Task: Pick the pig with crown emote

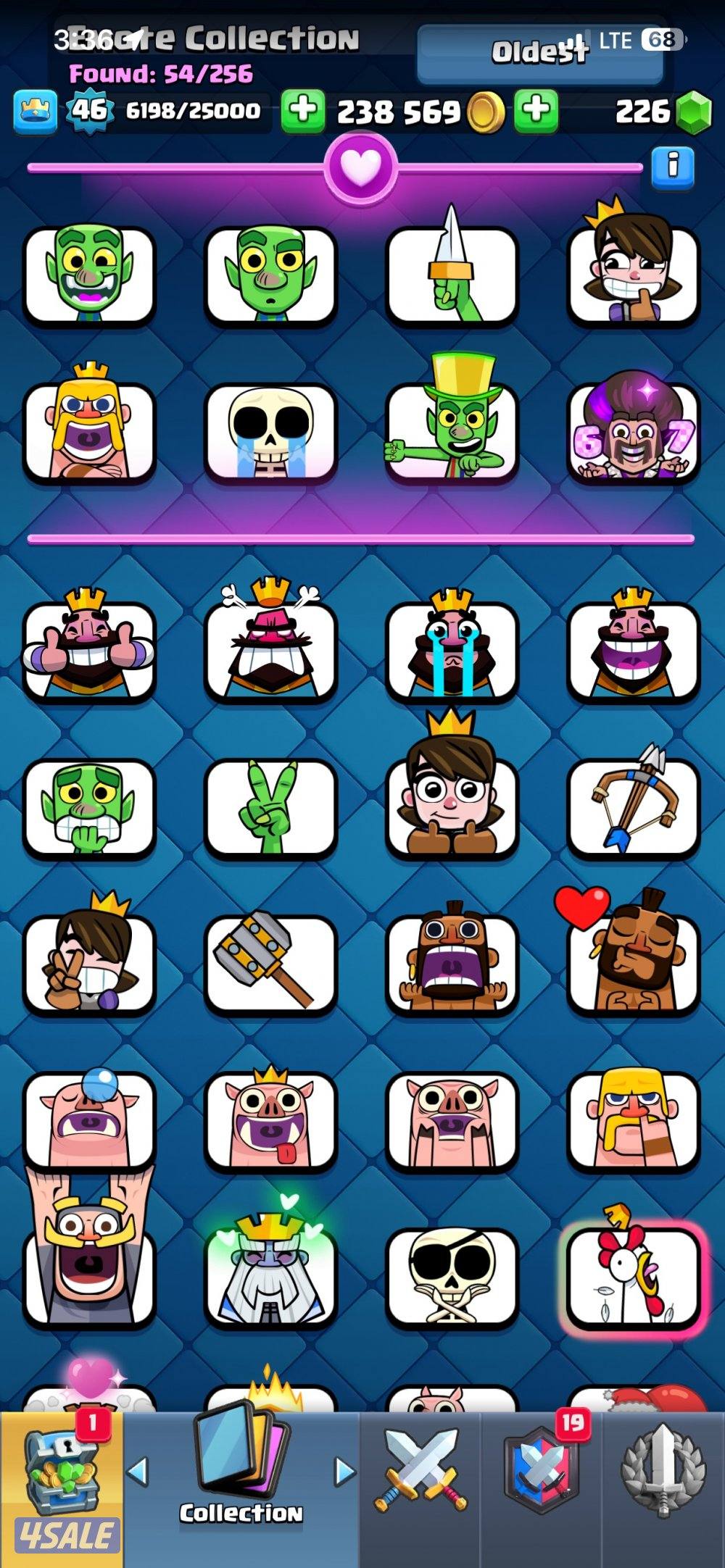Action: 270,1119
